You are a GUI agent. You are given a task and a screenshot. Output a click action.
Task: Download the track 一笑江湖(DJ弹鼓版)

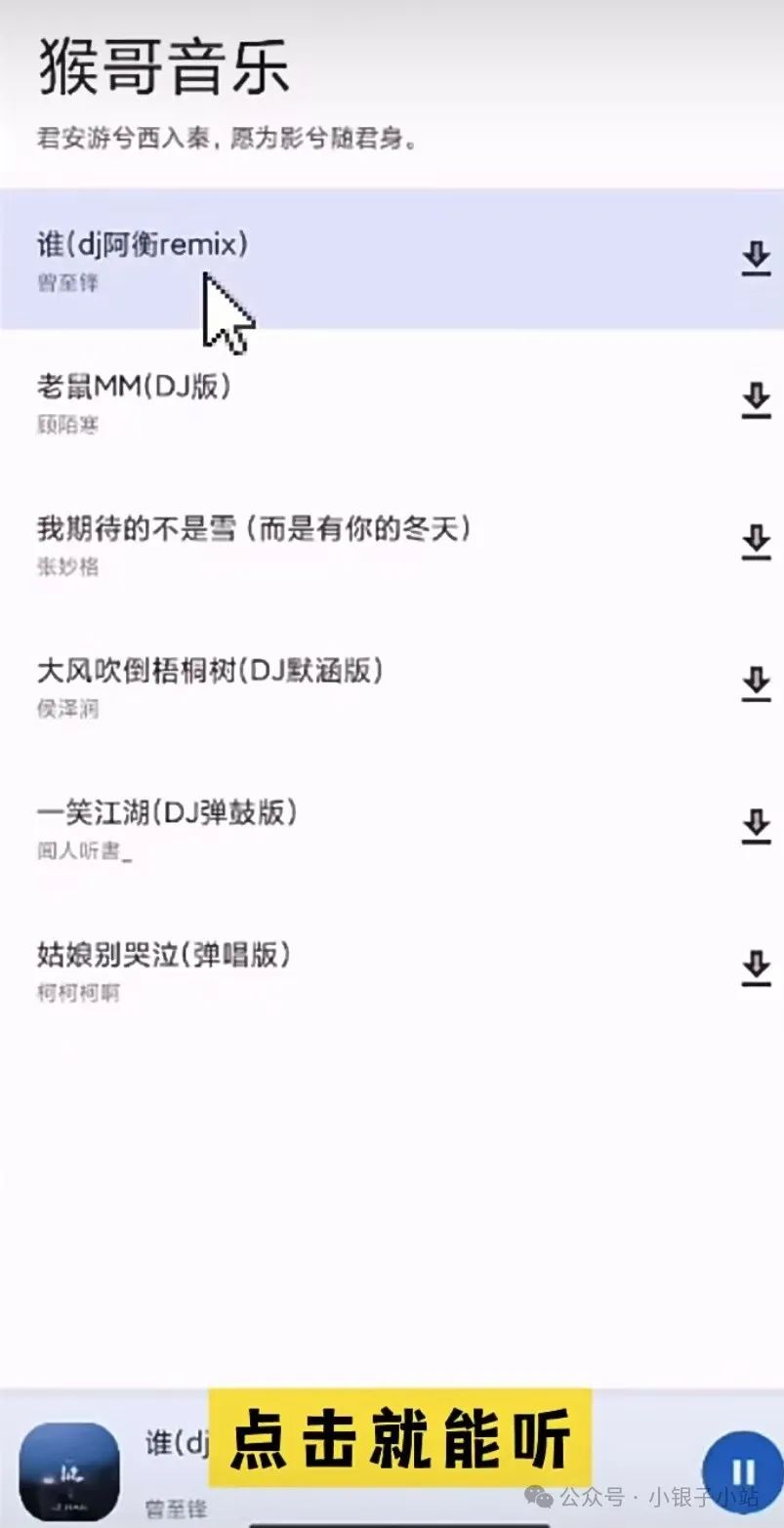tap(756, 826)
